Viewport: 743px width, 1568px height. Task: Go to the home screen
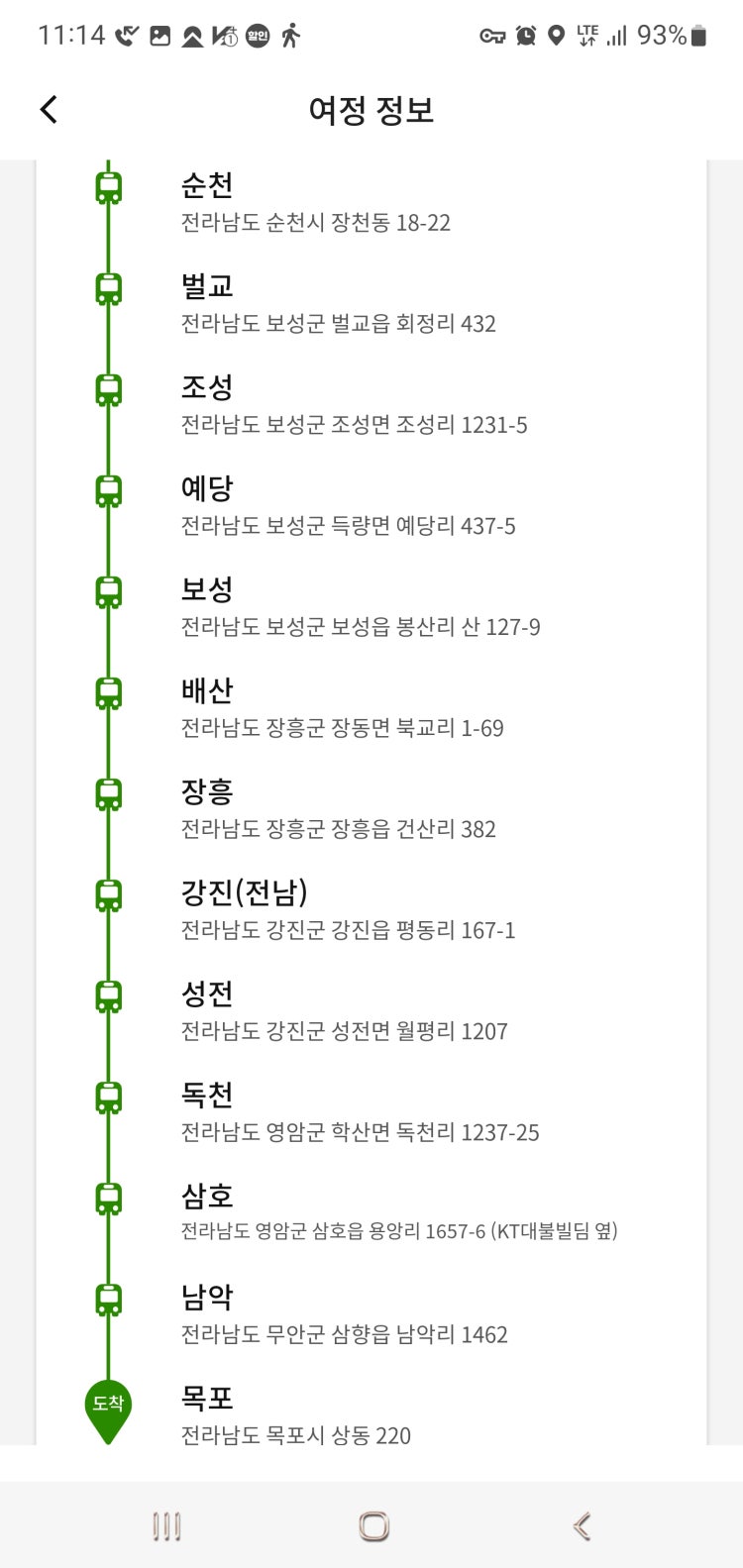[x=373, y=1526]
